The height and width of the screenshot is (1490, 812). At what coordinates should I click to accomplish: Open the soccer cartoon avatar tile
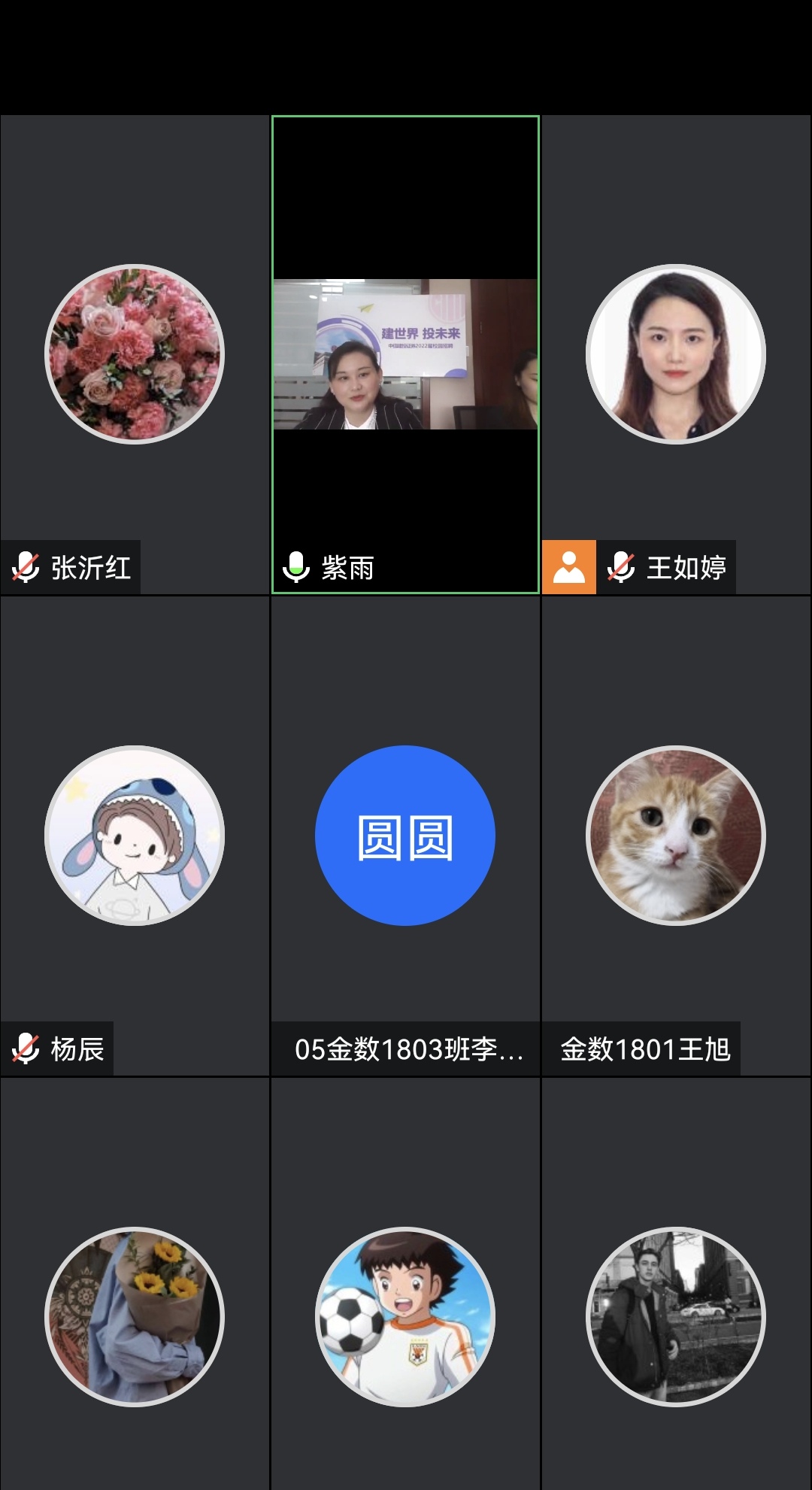point(405,1316)
